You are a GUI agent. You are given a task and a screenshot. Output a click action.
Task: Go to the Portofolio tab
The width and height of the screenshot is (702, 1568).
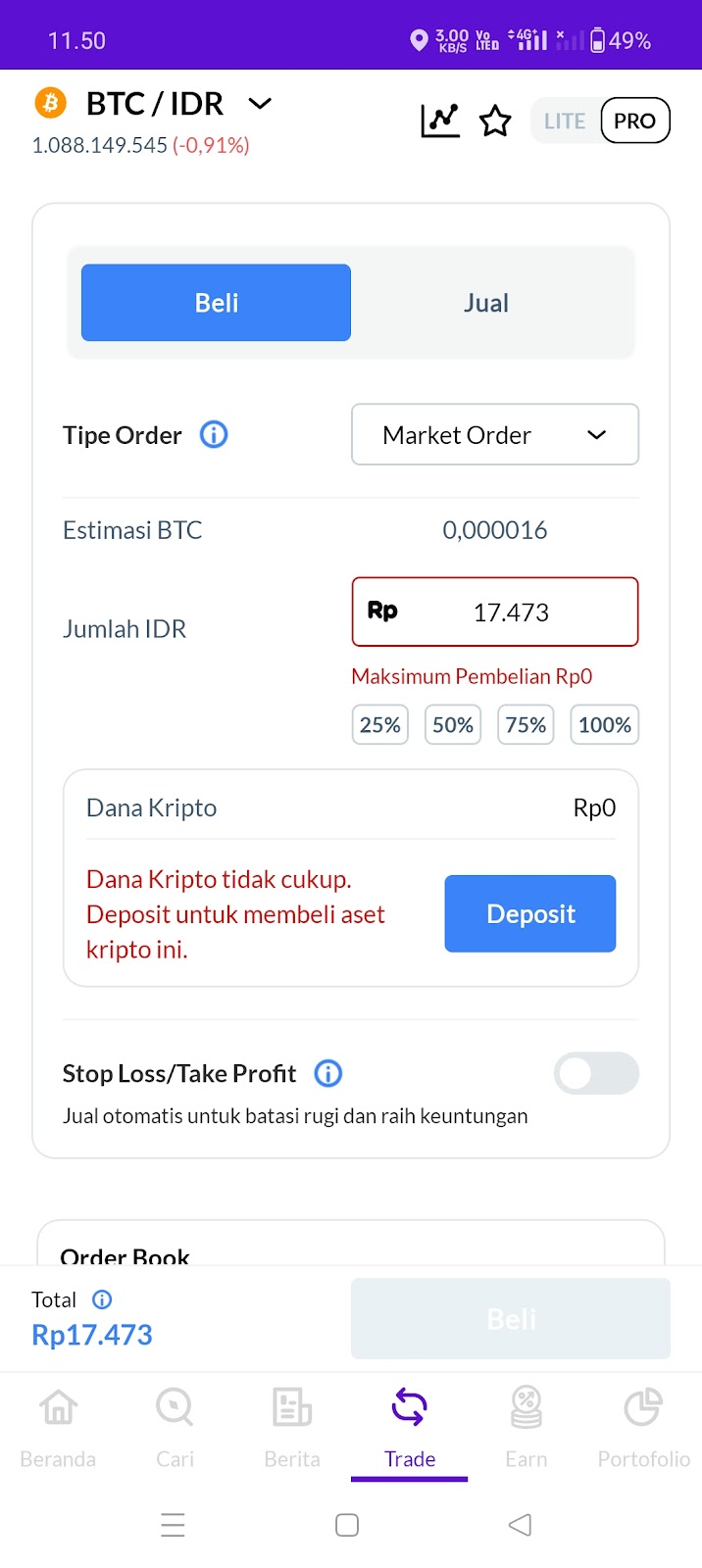pos(643,1429)
